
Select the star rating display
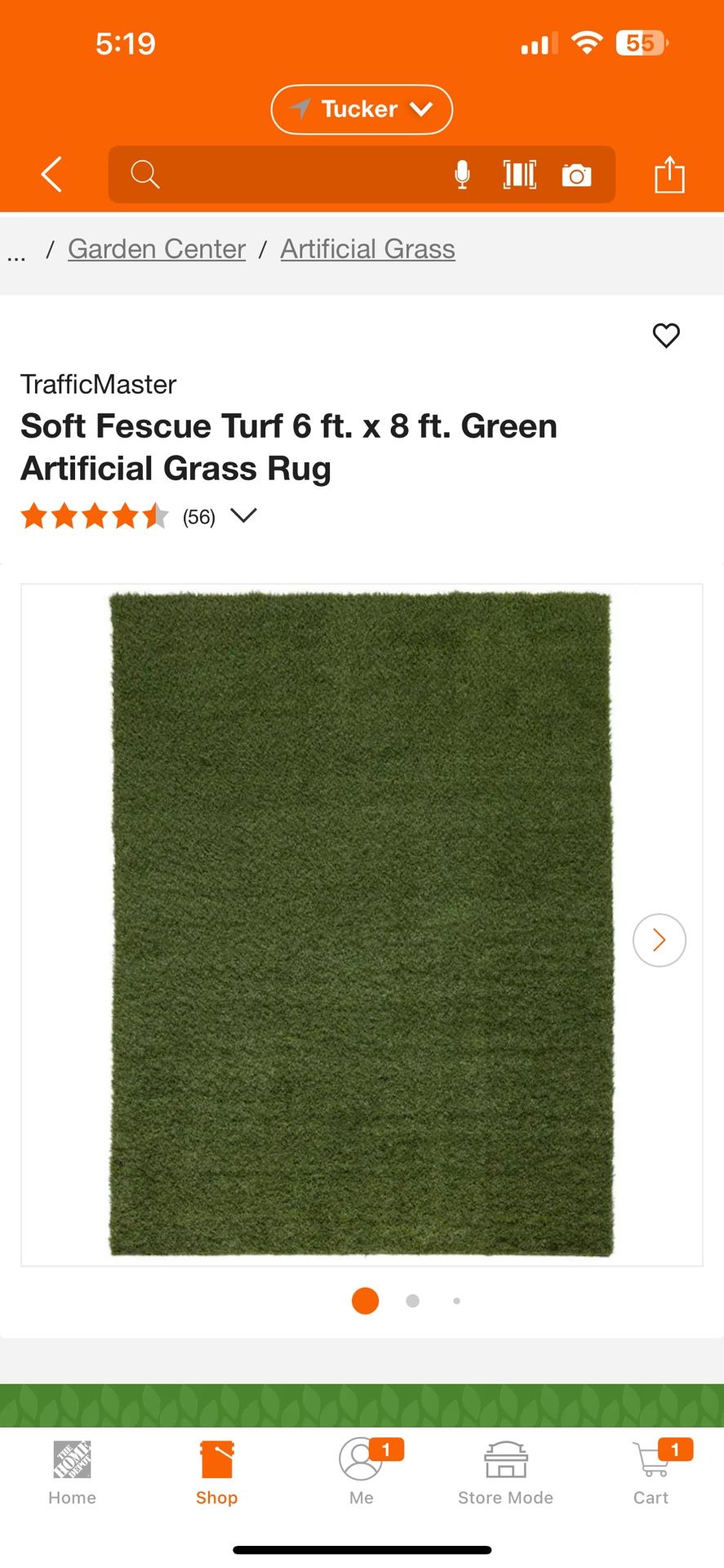click(x=94, y=515)
